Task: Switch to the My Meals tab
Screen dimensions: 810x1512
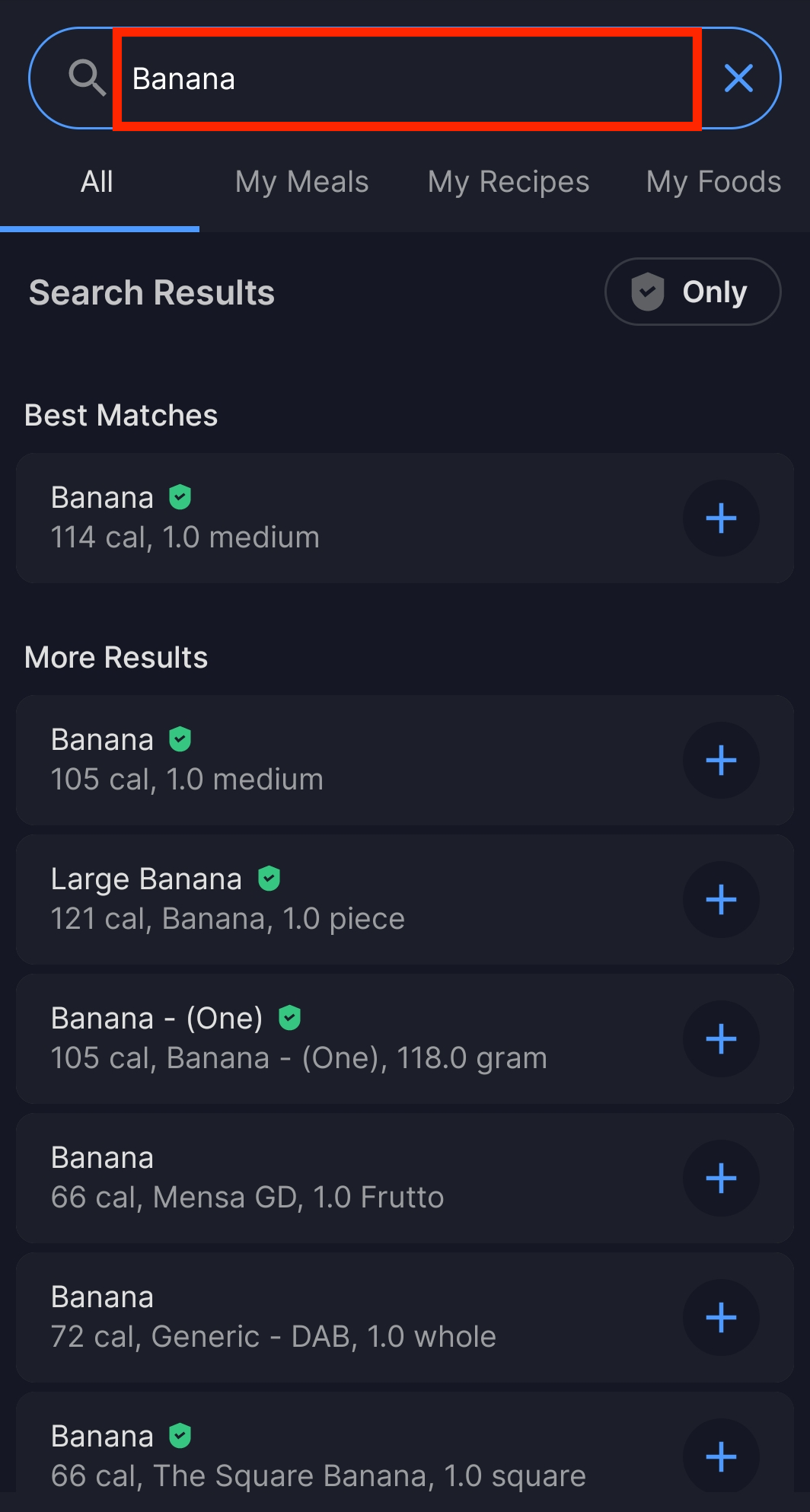Action: pos(301,182)
